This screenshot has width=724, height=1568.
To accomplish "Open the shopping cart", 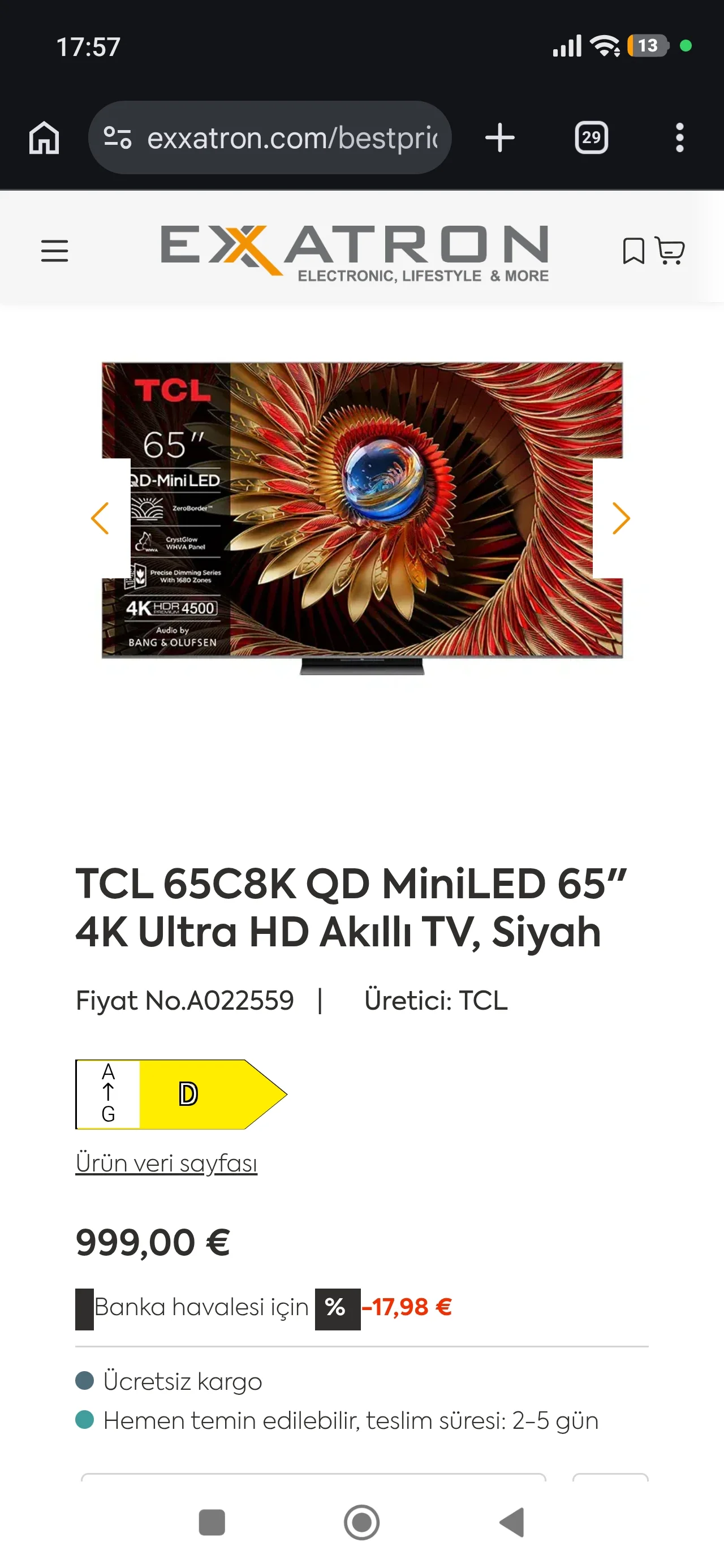I will [670, 251].
